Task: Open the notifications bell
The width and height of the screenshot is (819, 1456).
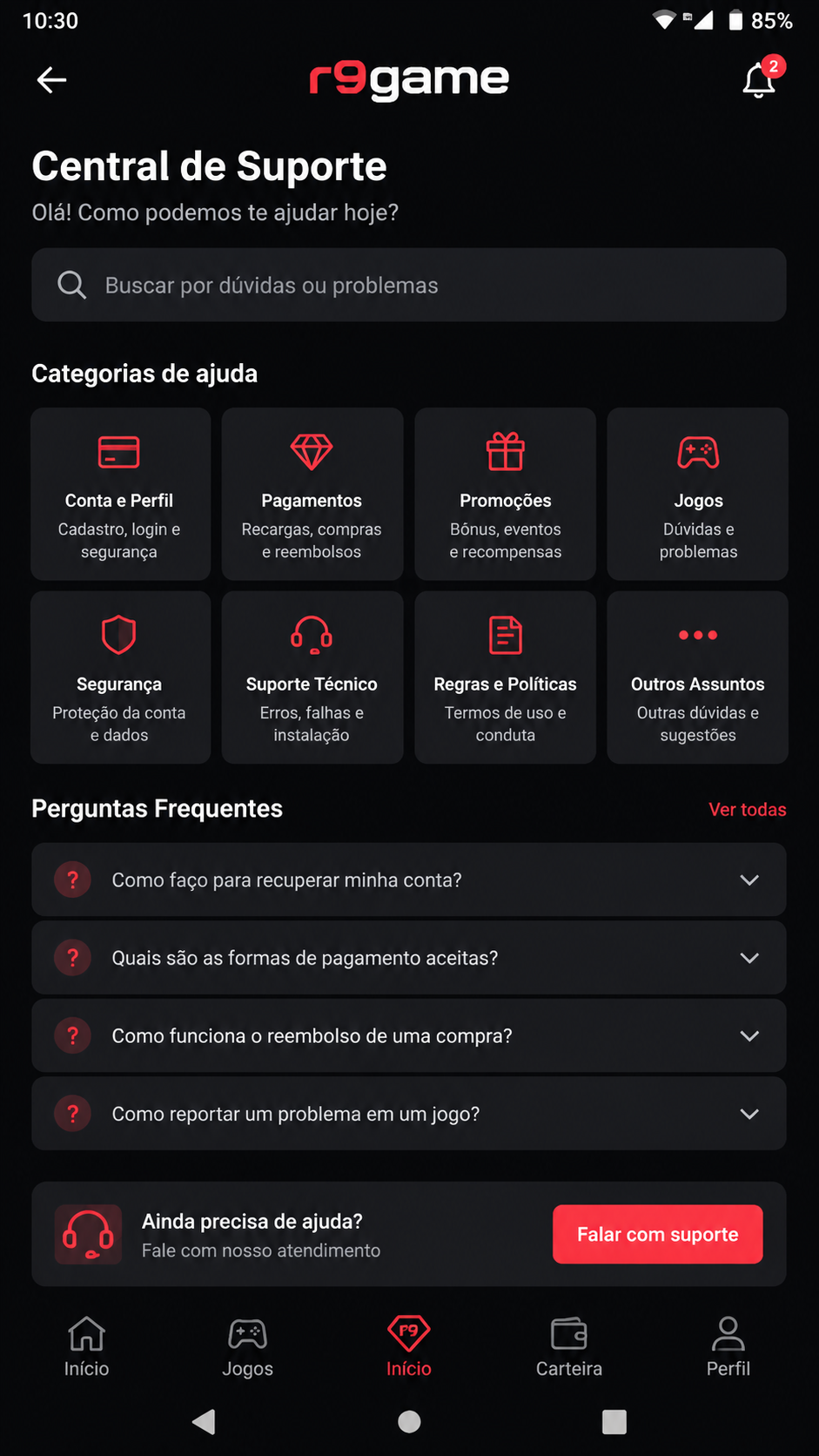Action: tap(760, 79)
